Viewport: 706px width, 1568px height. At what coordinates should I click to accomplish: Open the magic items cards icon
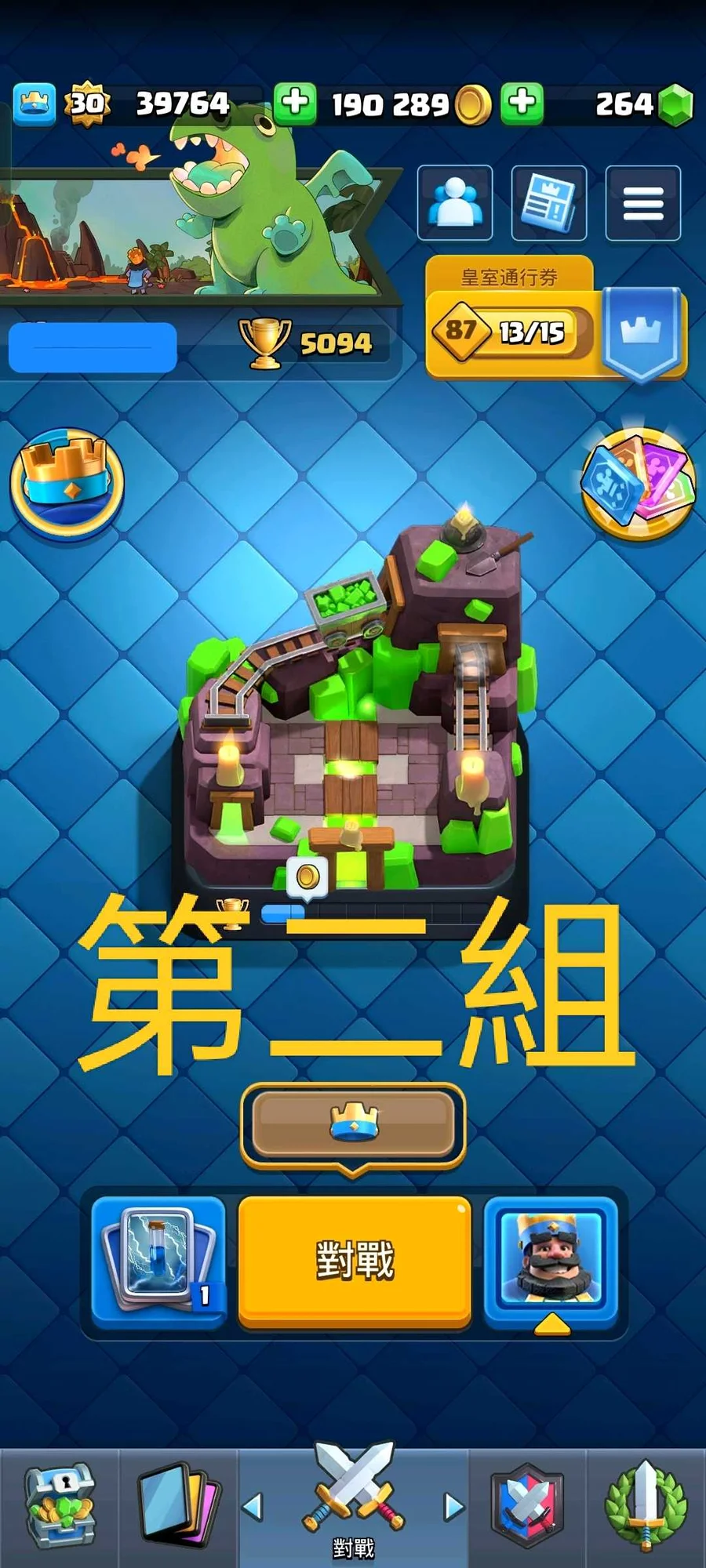click(x=638, y=484)
